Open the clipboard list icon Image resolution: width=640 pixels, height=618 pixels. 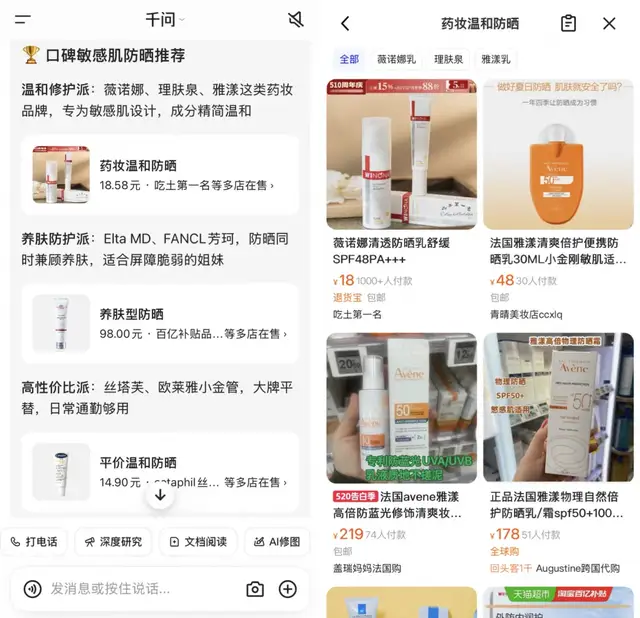(x=568, y=24)
